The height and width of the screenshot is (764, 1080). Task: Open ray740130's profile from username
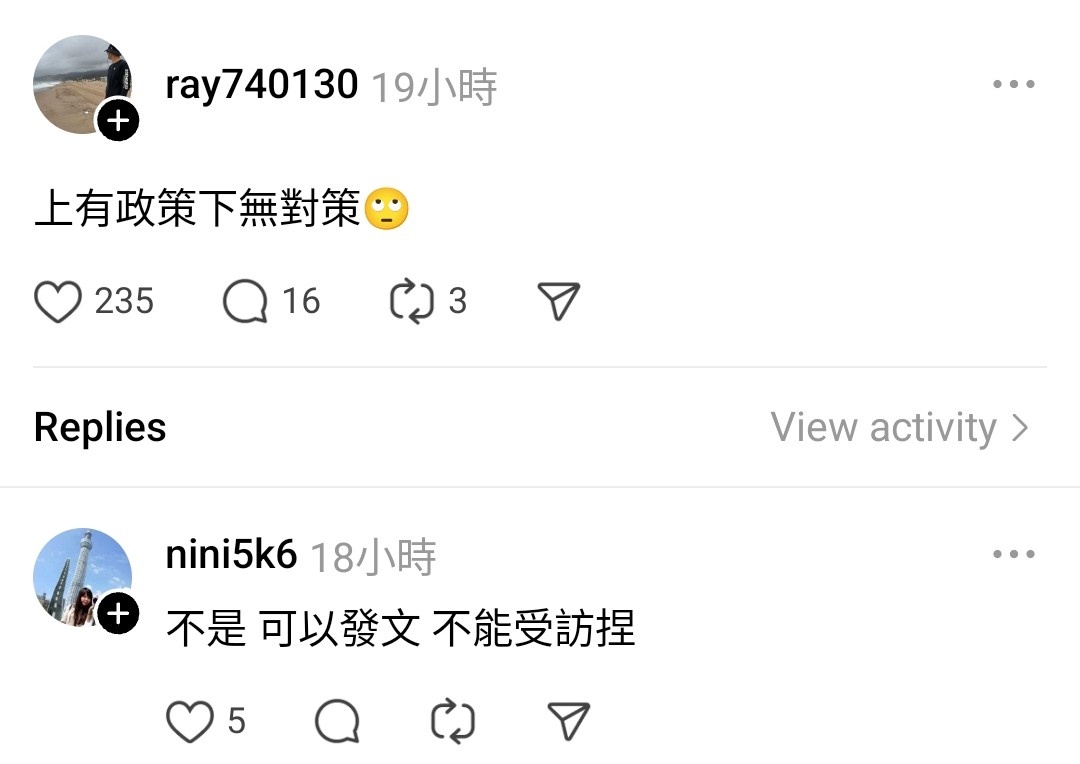pyautogui.click(x=261, y=86)
